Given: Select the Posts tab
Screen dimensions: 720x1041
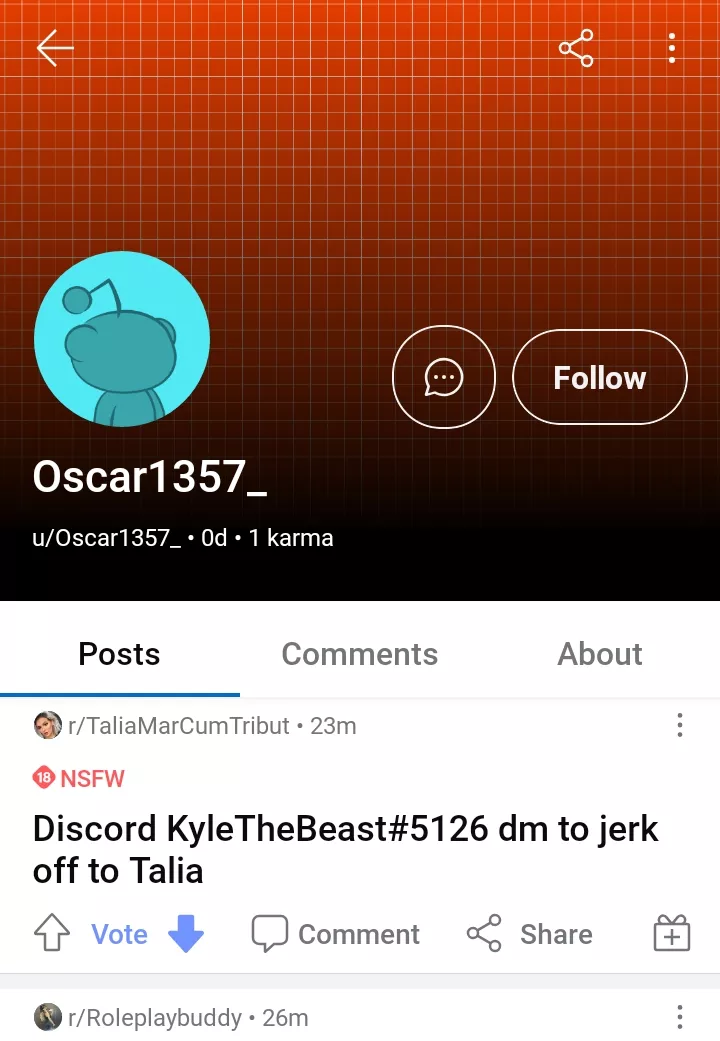Looking at the screenshot, I should pyautogui.click(x=120, y=654).
